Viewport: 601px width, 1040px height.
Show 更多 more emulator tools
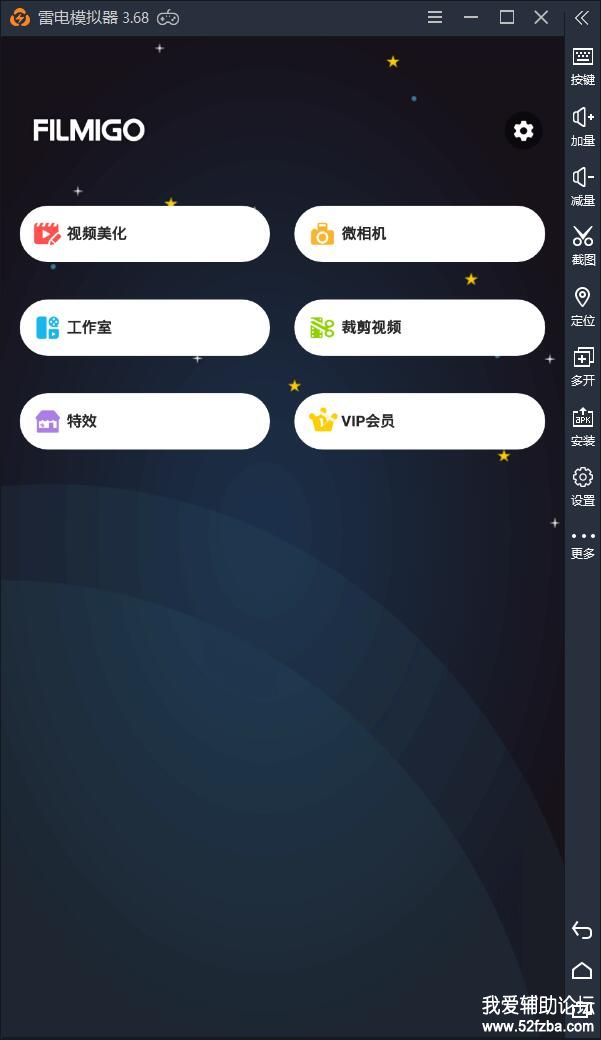(x=583, y=543)
